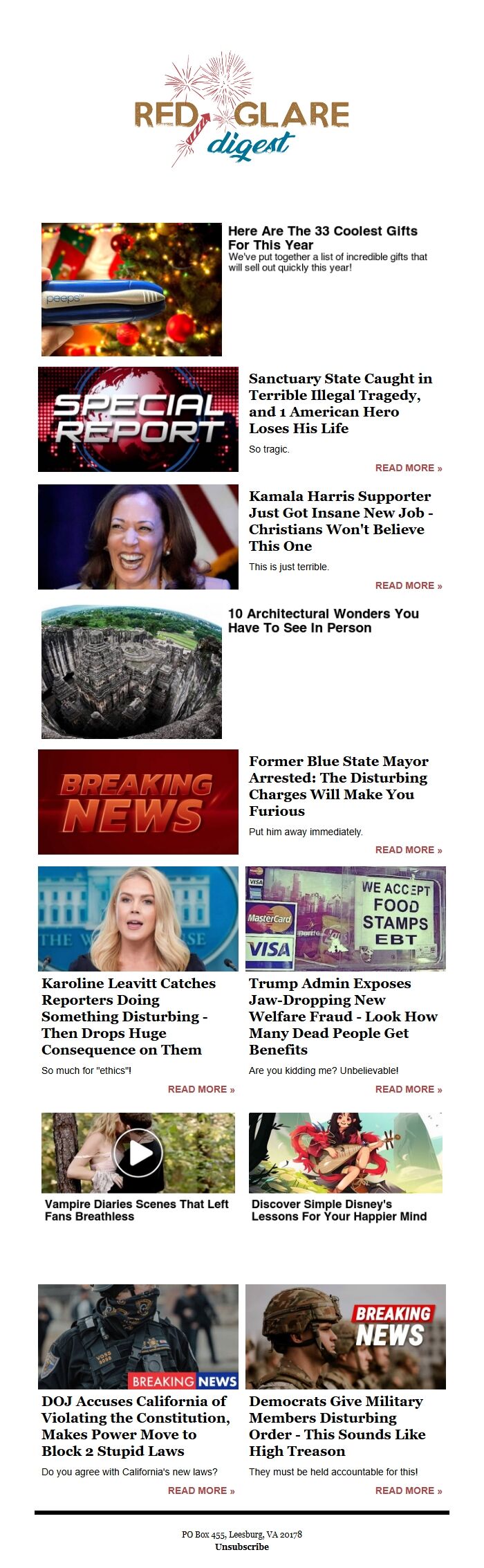Viewport: 484px width, 1568px height.
Task: Read more about Democrats military order
Action: pos(408,1490)
